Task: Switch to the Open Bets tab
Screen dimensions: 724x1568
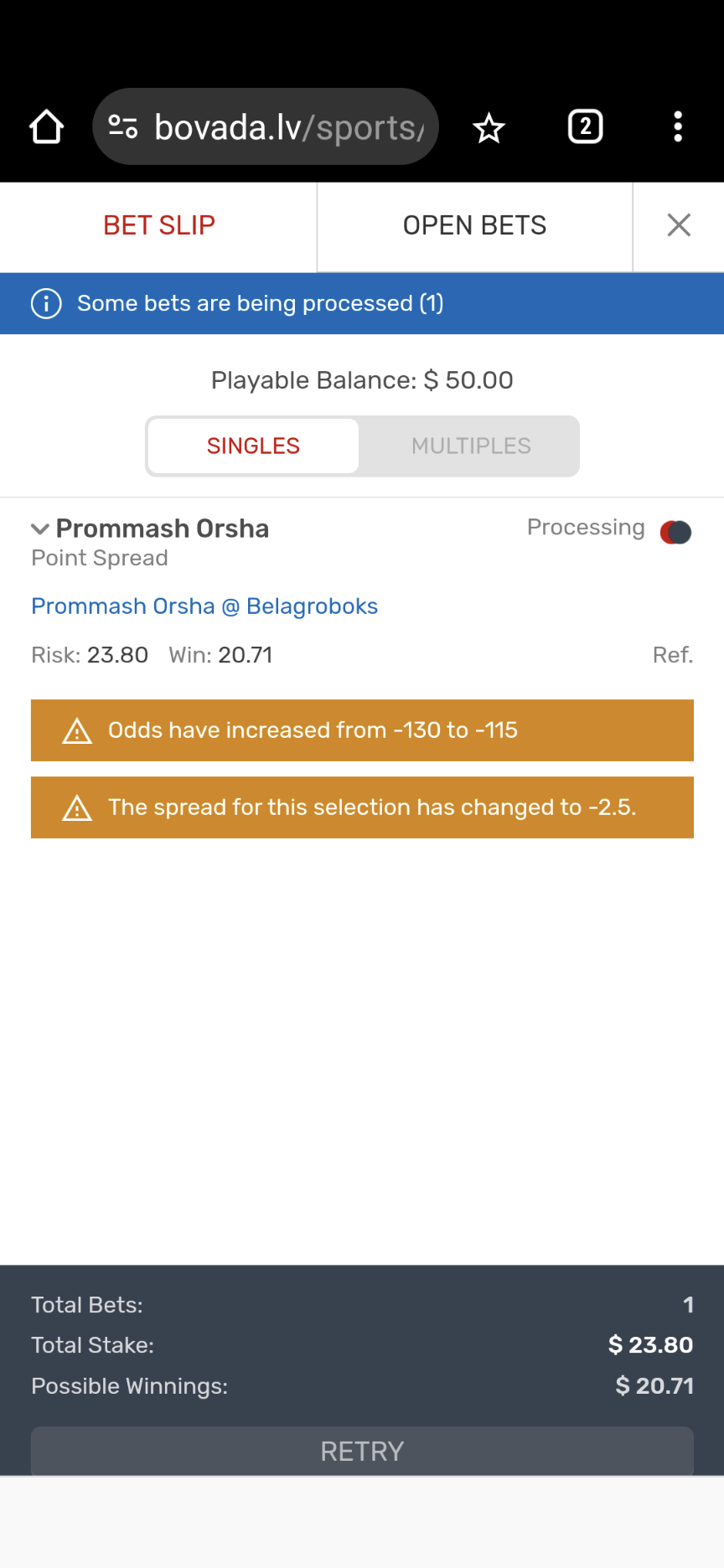Action: pyautogui.click(x=474, y=225)
